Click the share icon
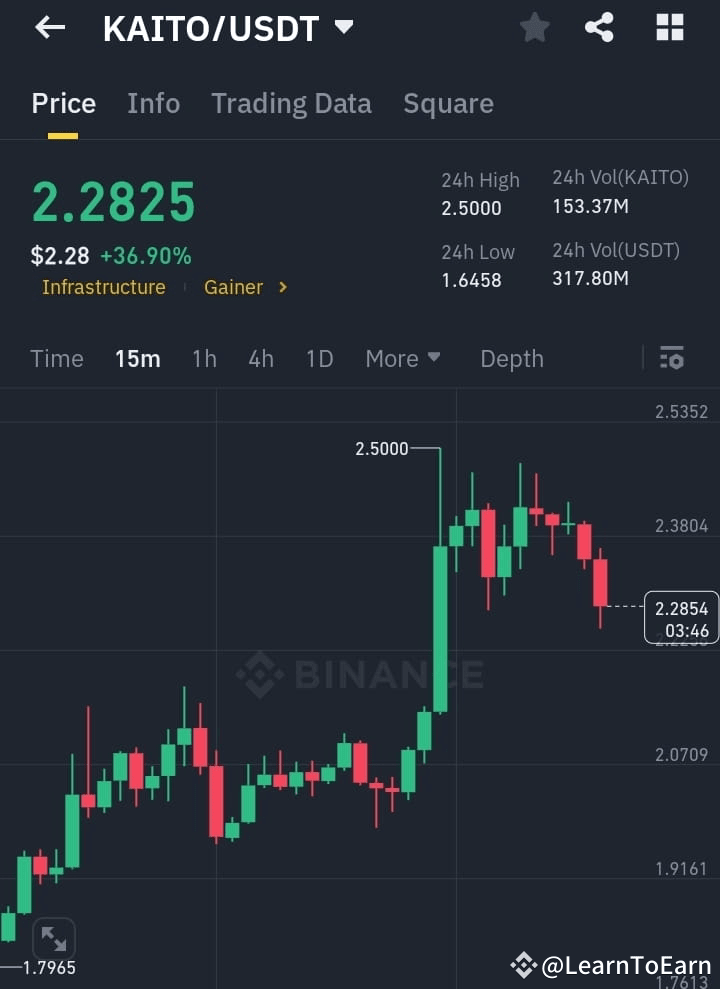Screen dimensions: 720x989 coord(600,27)
